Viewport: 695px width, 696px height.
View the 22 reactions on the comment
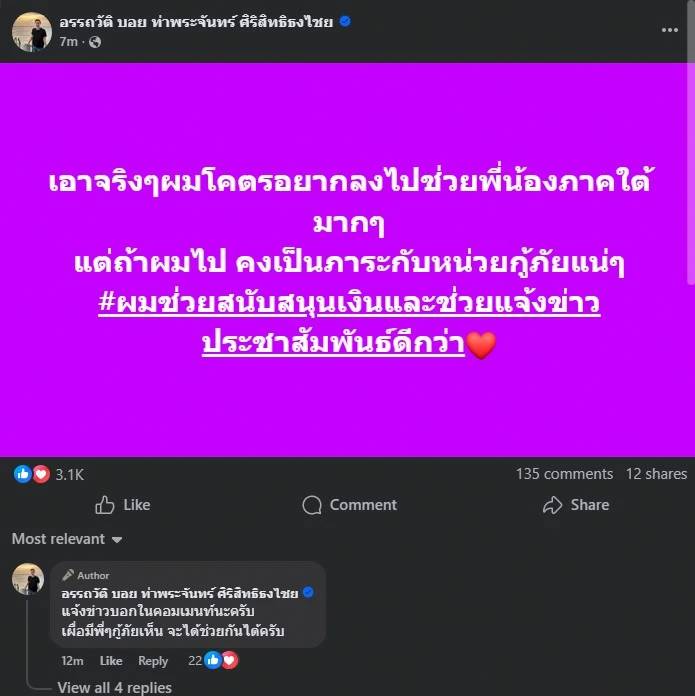213,660
